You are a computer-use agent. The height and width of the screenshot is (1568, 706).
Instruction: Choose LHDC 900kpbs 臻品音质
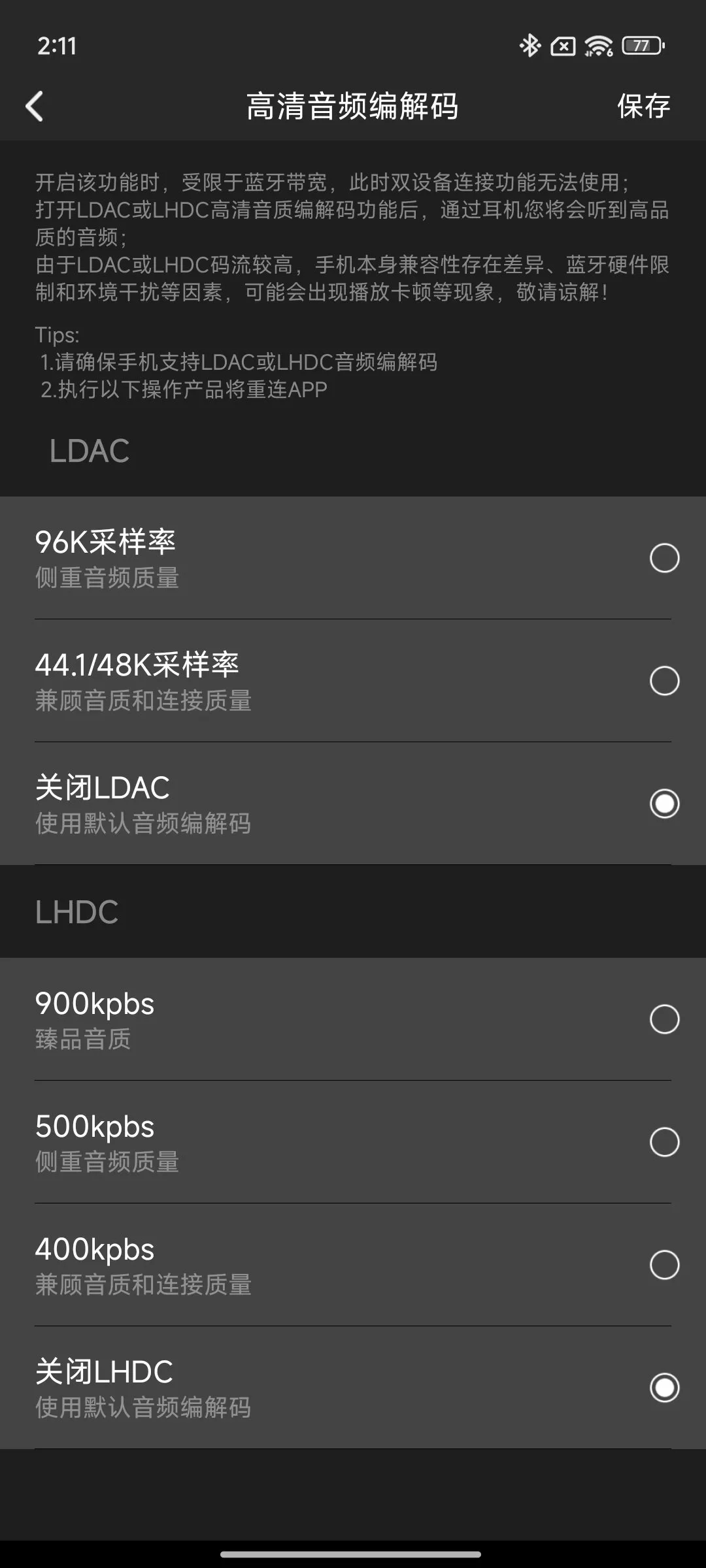(353, 1019)
